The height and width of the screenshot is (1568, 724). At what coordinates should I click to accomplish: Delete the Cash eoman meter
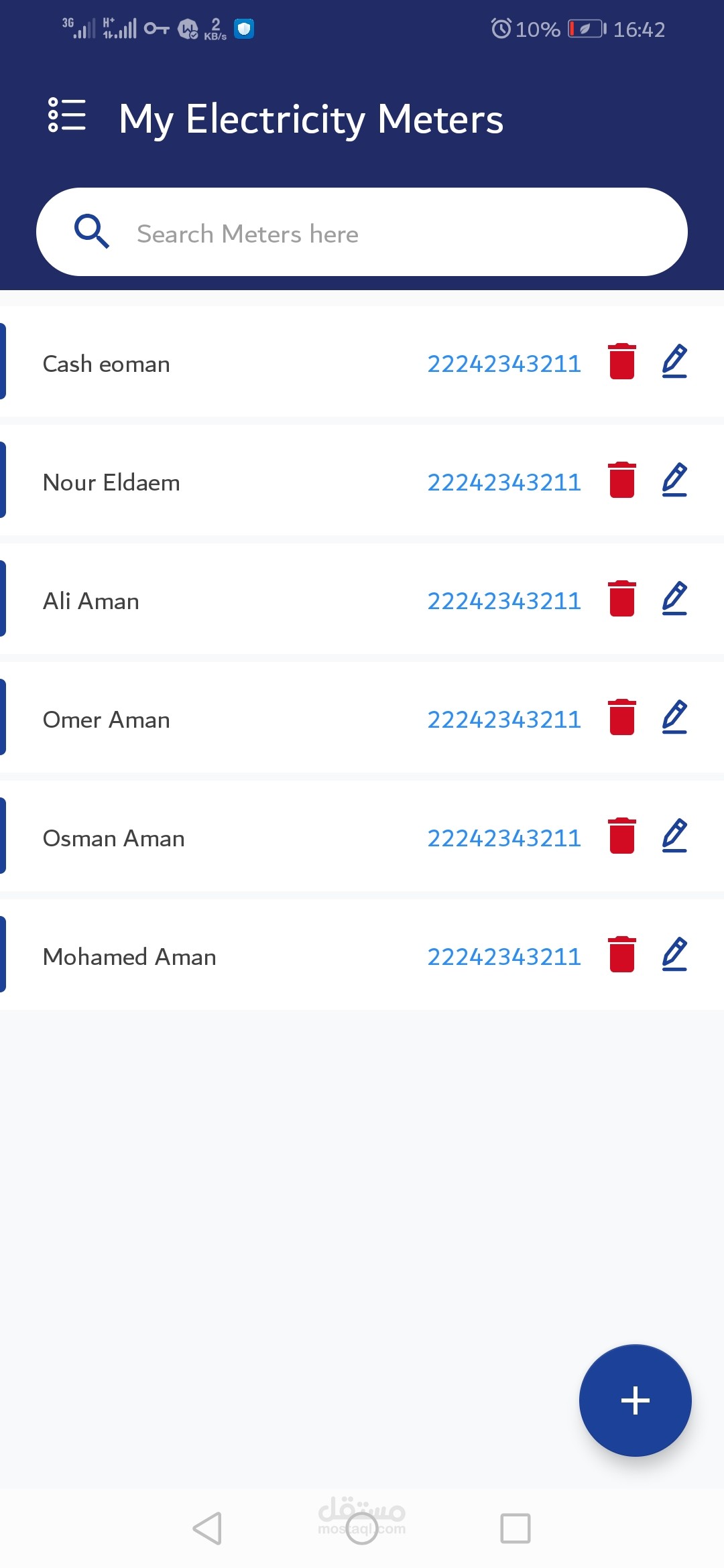[622, 362]
